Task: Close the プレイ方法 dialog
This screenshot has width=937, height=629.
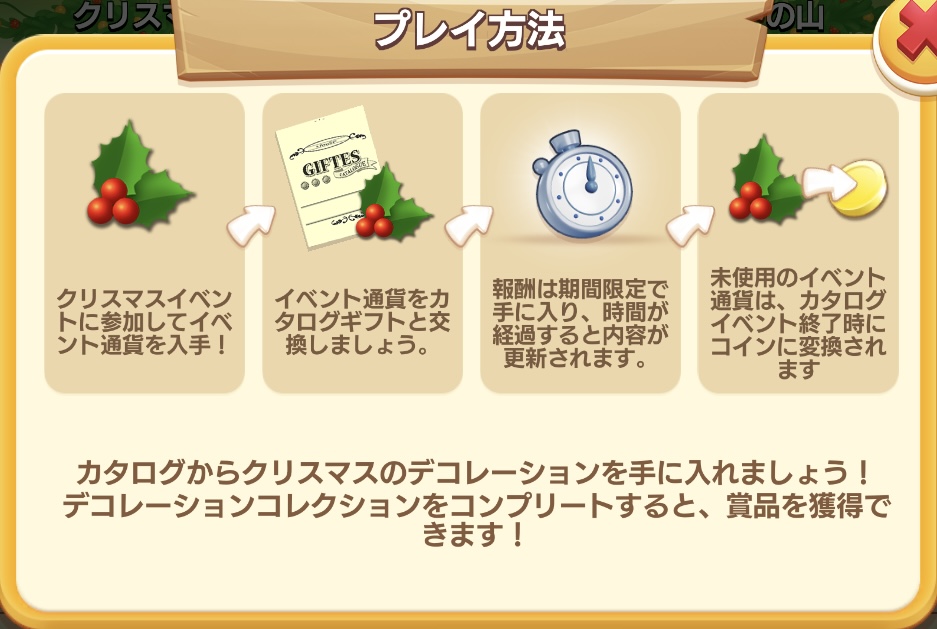Action: tap(913, 42)
